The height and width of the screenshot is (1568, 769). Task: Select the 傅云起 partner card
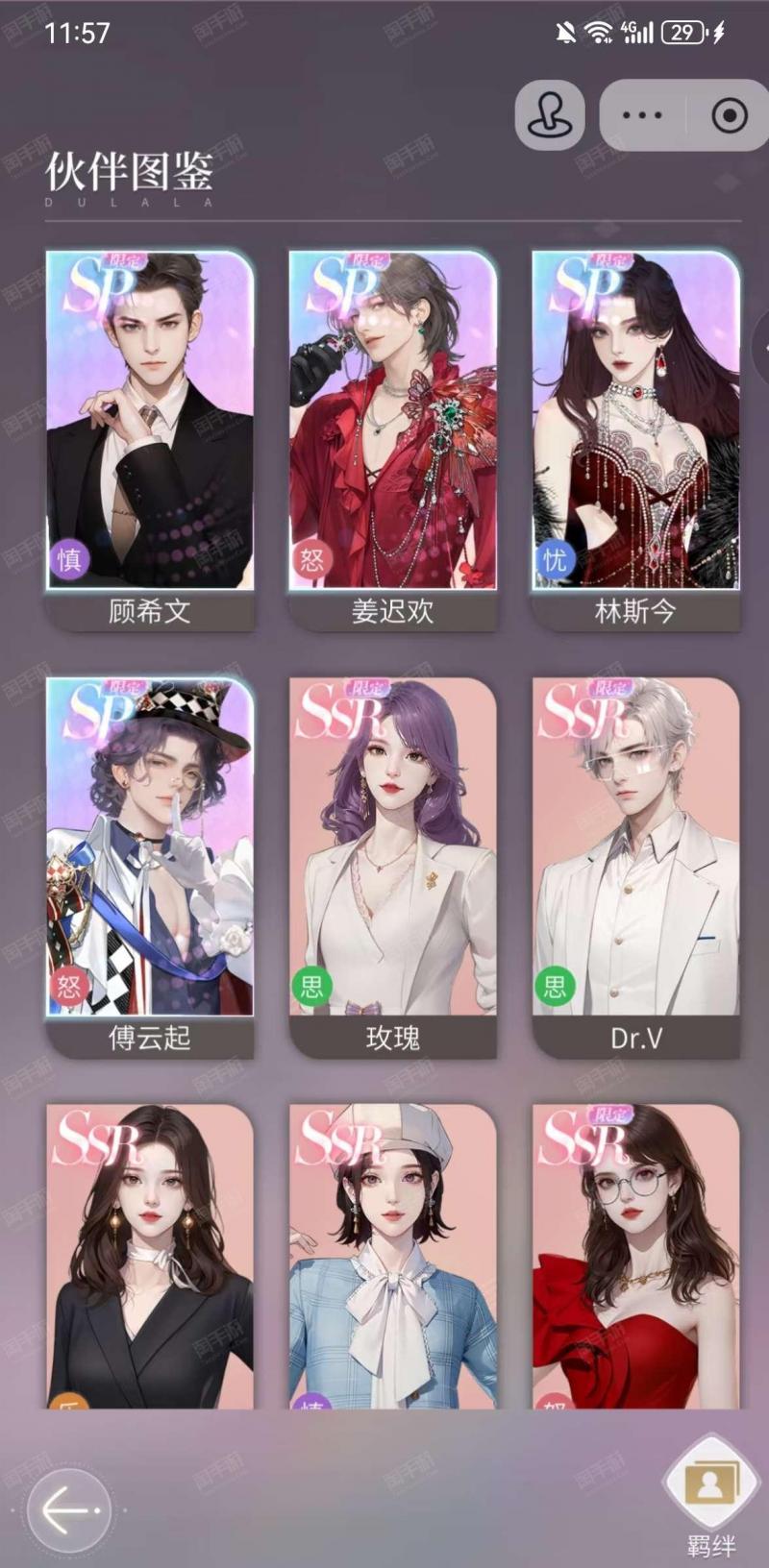(x=150, y=867)
